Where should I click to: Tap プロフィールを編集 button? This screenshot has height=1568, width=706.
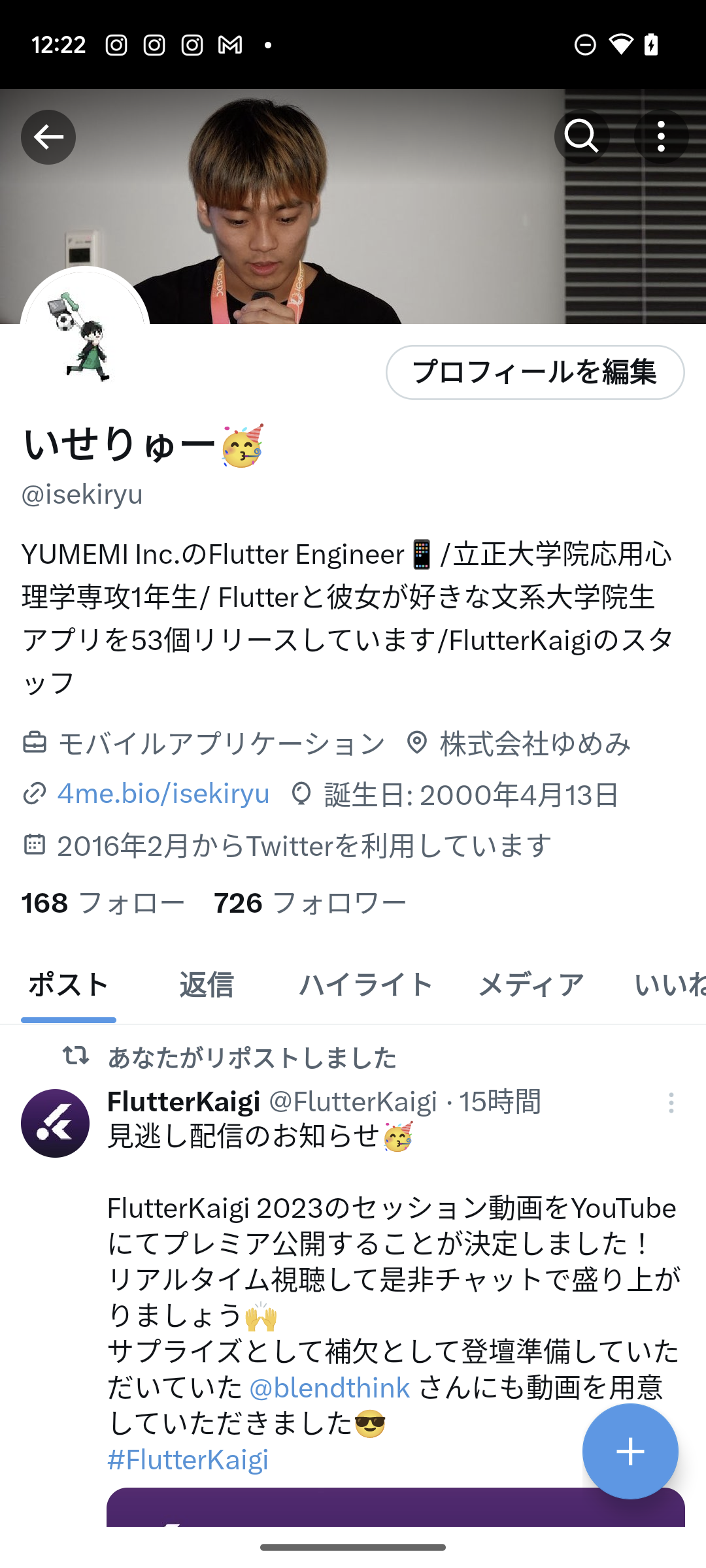click(x=535, y=372)
